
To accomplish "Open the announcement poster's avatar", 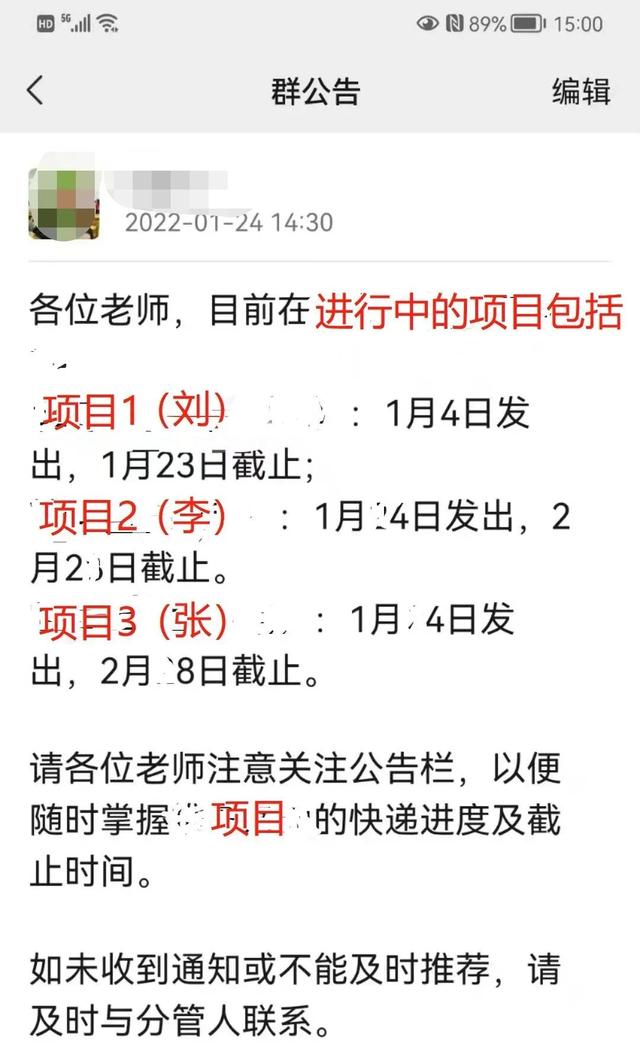I will click(x=64, y=204).
